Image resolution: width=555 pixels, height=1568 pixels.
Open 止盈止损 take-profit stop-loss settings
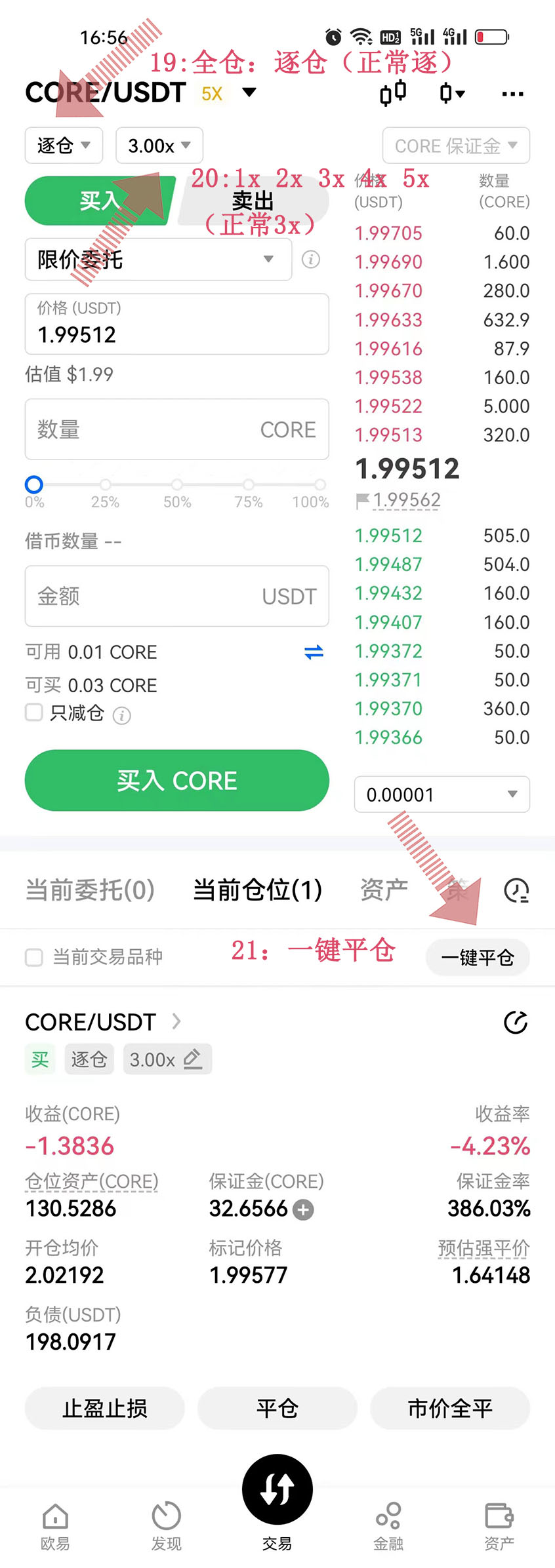click(x=105, y=1408)
